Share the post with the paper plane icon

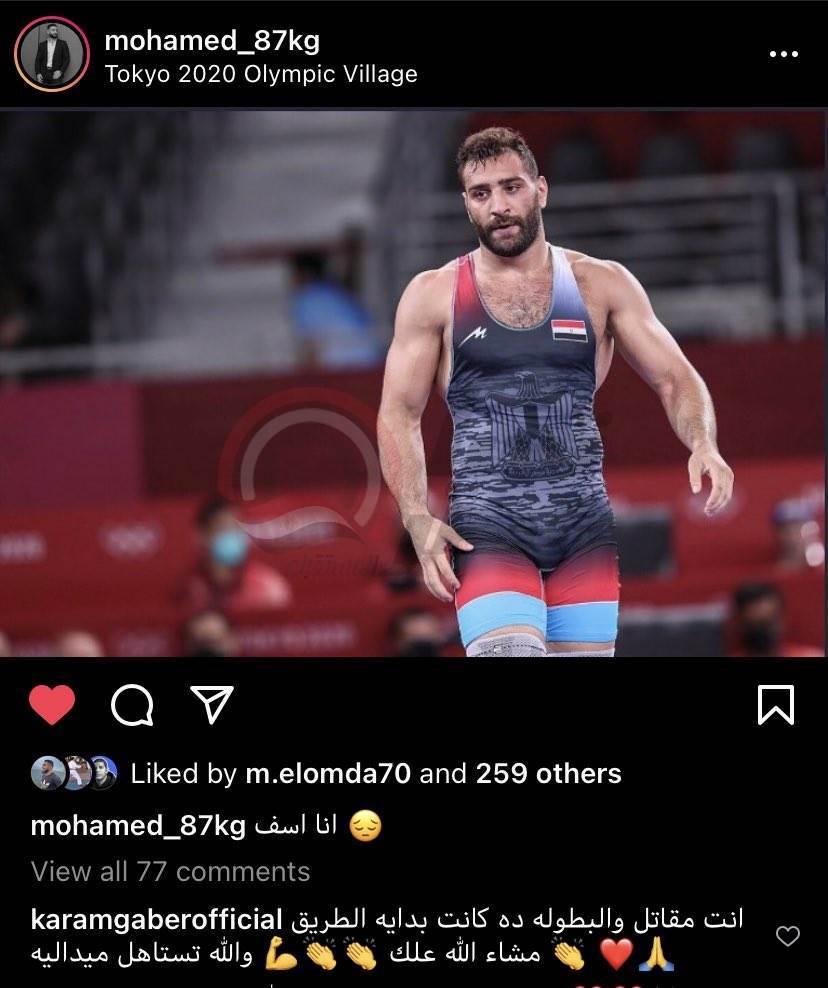211,706
